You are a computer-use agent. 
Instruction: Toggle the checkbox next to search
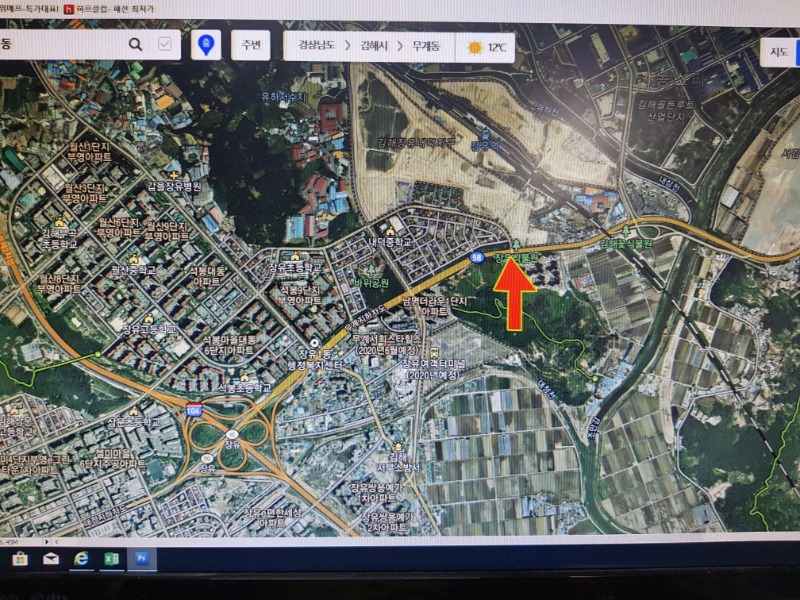[165, 45]
